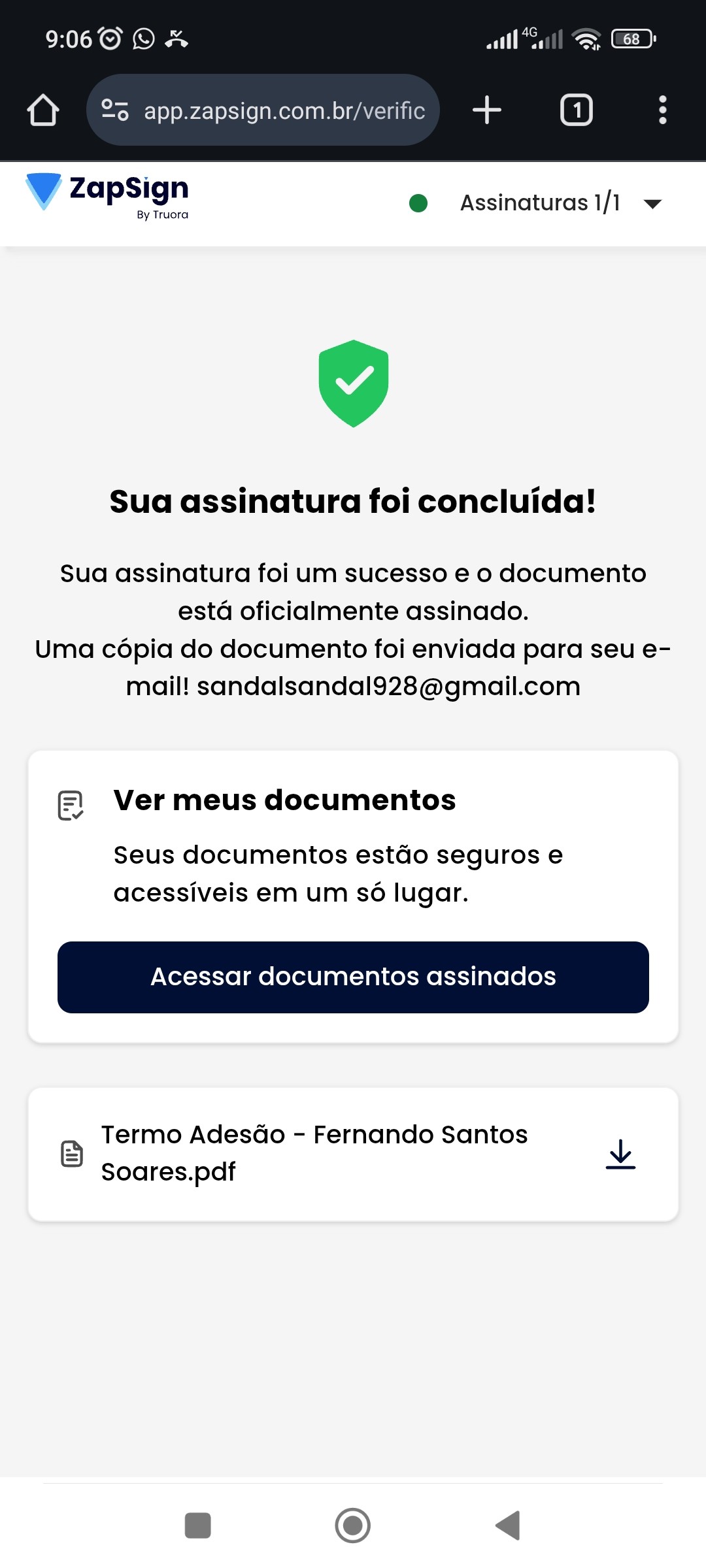Tap Acessar documentos assinados
The image size is (706, 1568).
(x=353, y=977)
